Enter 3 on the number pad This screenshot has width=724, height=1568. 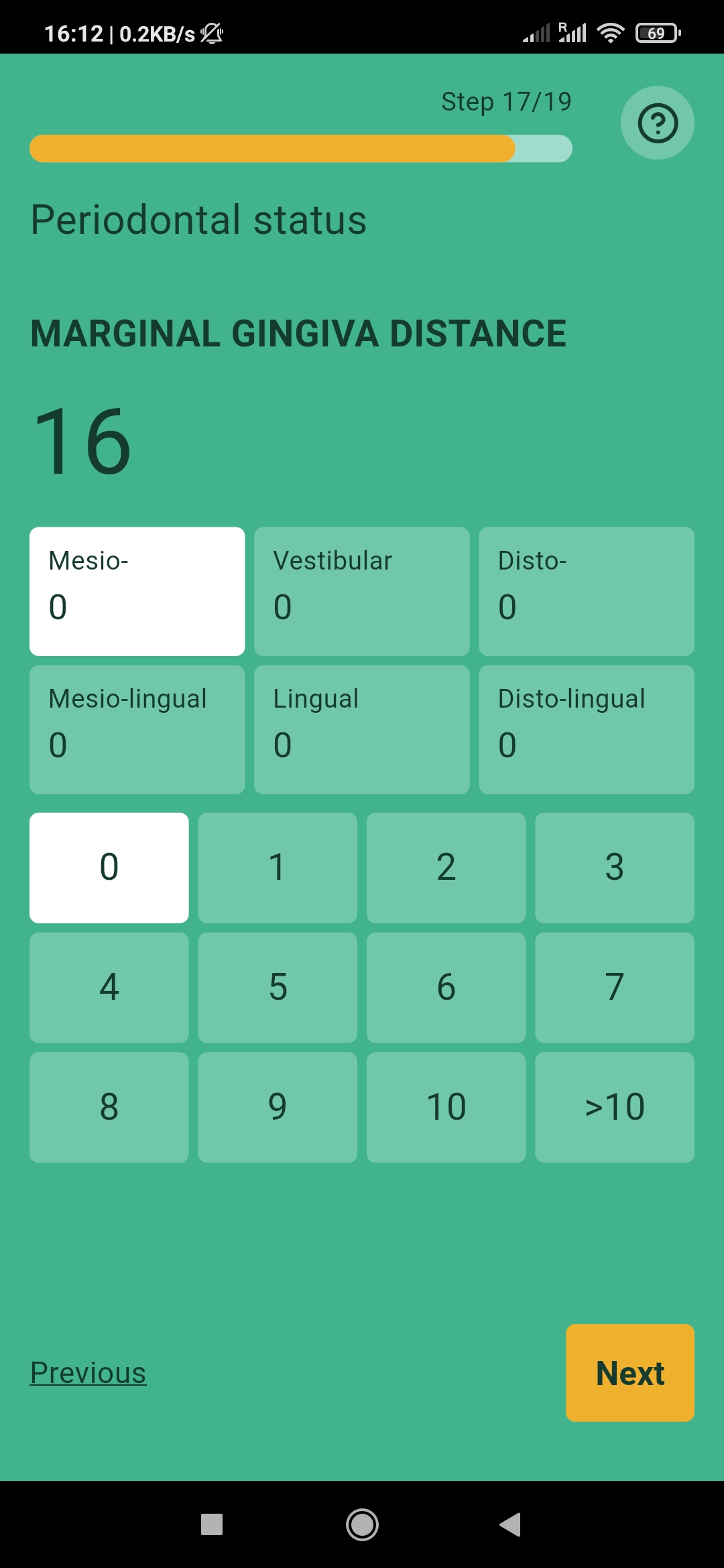(x=614, y=867)
